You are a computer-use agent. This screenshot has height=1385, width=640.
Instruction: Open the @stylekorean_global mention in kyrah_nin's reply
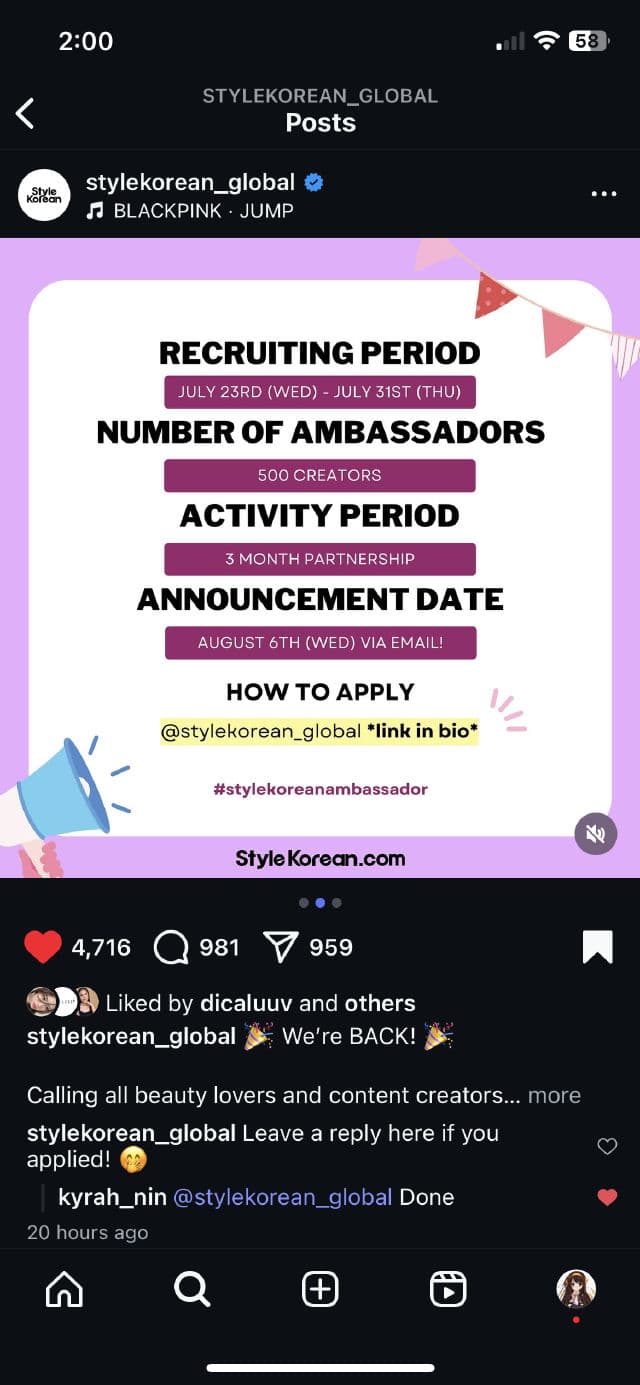(x=282, y=1197)
